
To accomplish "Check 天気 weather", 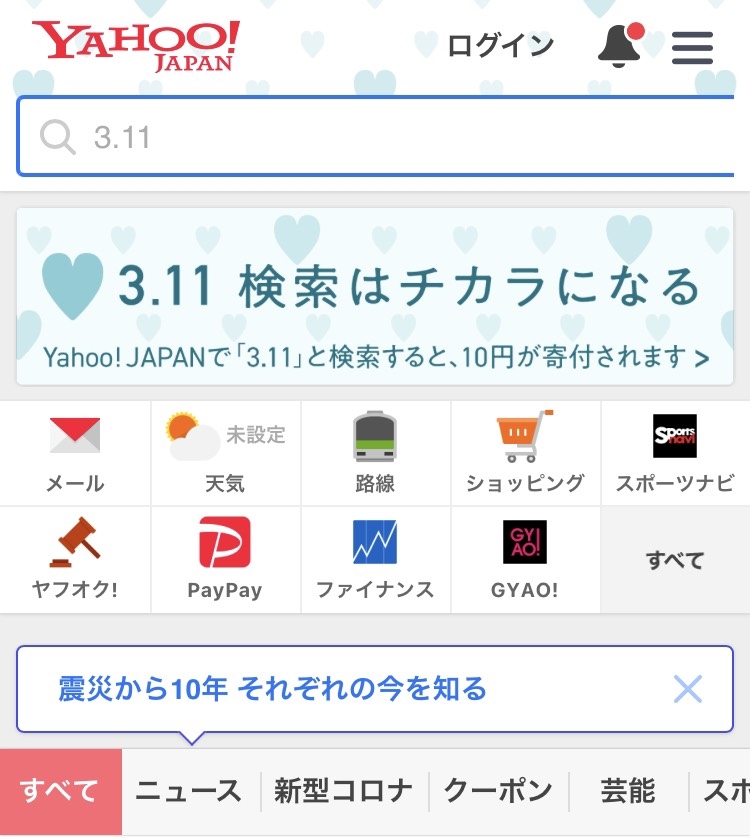I will coord(225,453).
